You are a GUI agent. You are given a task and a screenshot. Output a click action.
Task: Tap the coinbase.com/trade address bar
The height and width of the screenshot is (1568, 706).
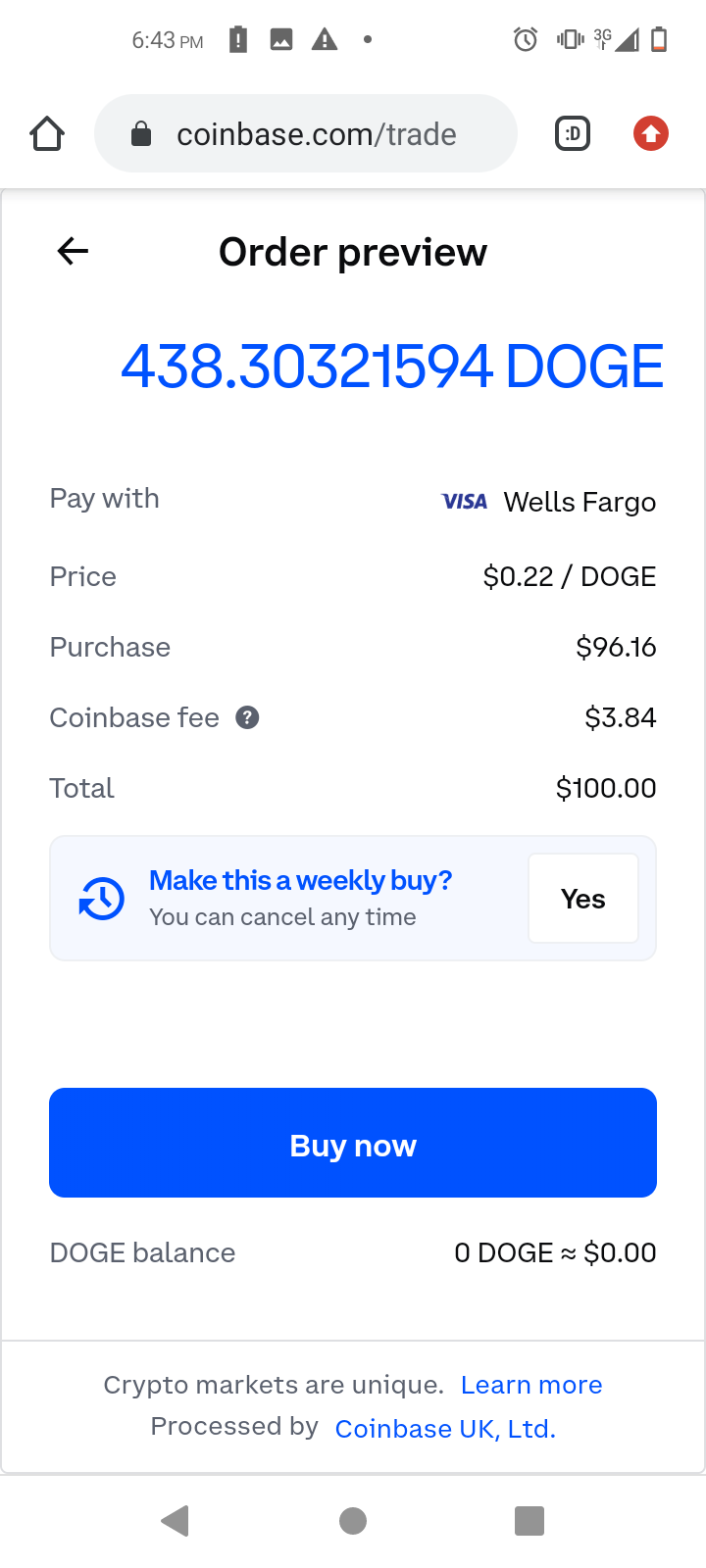coord(306,133)
